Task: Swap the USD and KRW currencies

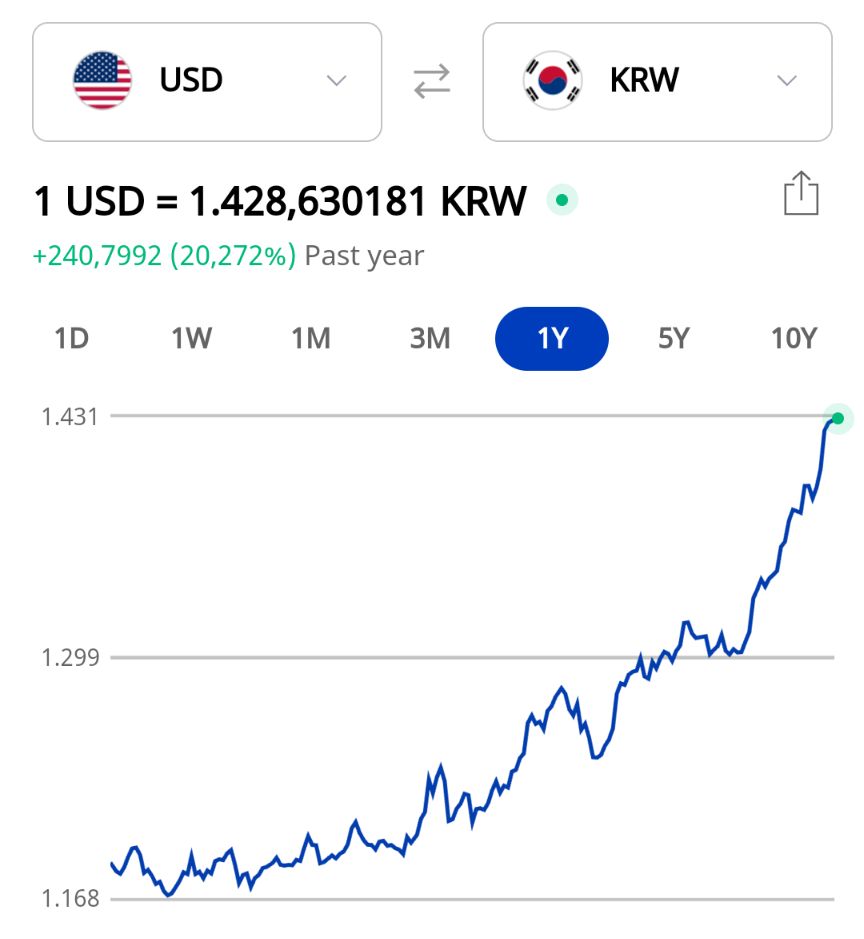Action: 432,82
